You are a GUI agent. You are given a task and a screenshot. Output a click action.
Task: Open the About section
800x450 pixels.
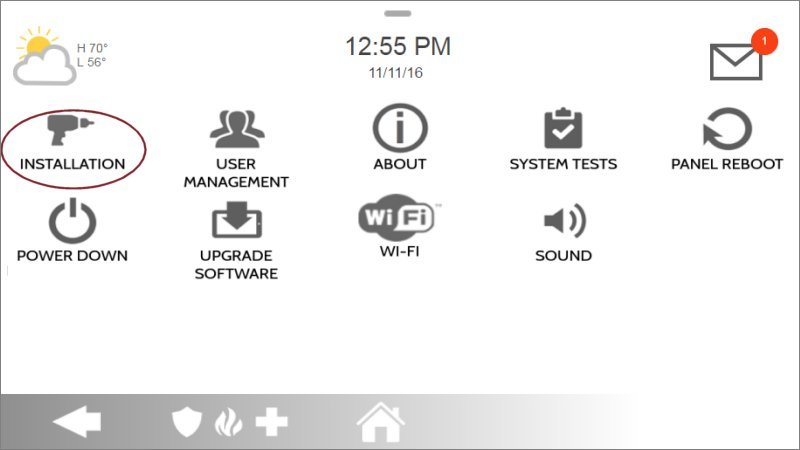pos(400,138)
